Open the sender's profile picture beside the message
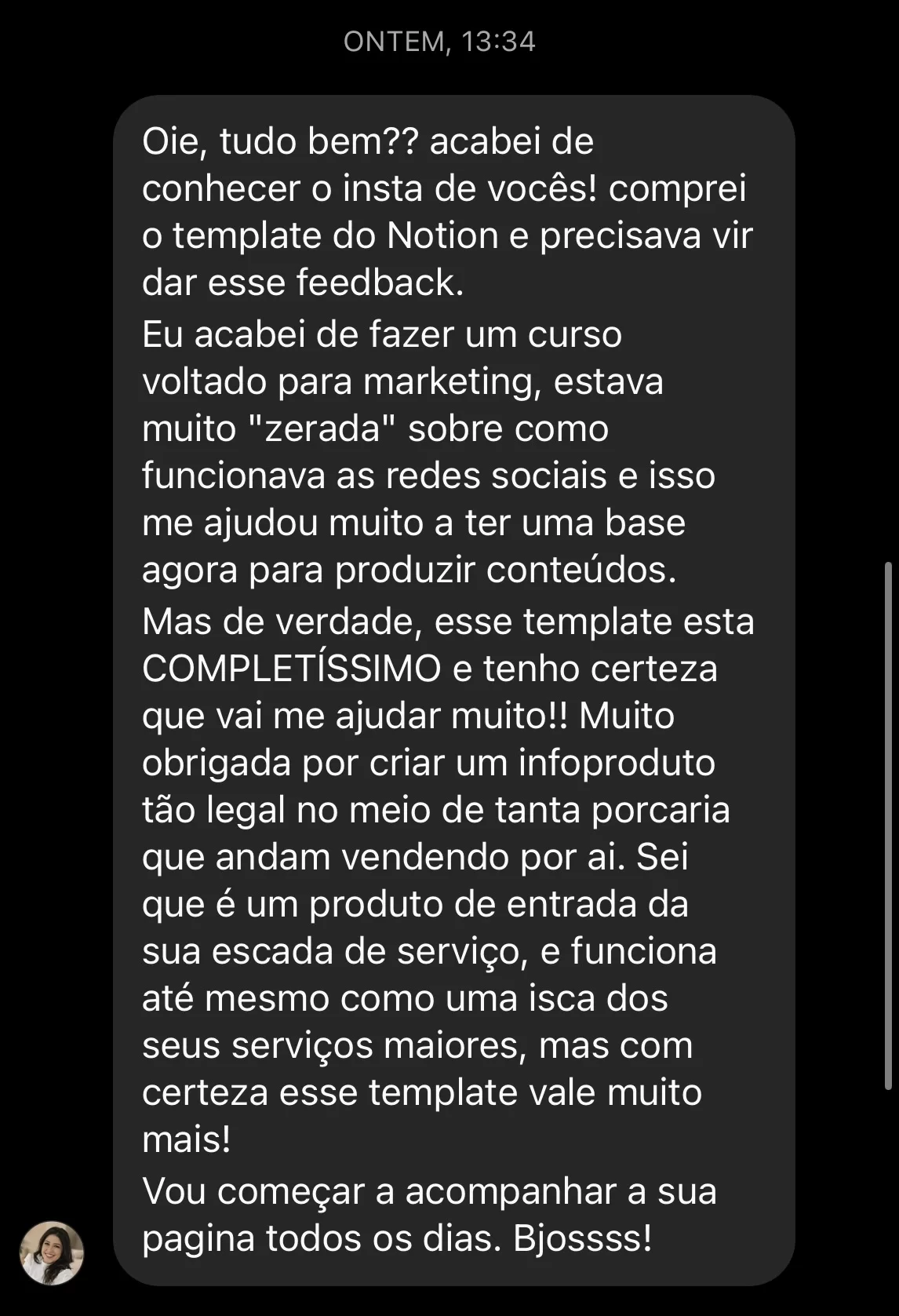Image resolution: width=899 pixels, height=1316 pixels. tap(52, 1252)
